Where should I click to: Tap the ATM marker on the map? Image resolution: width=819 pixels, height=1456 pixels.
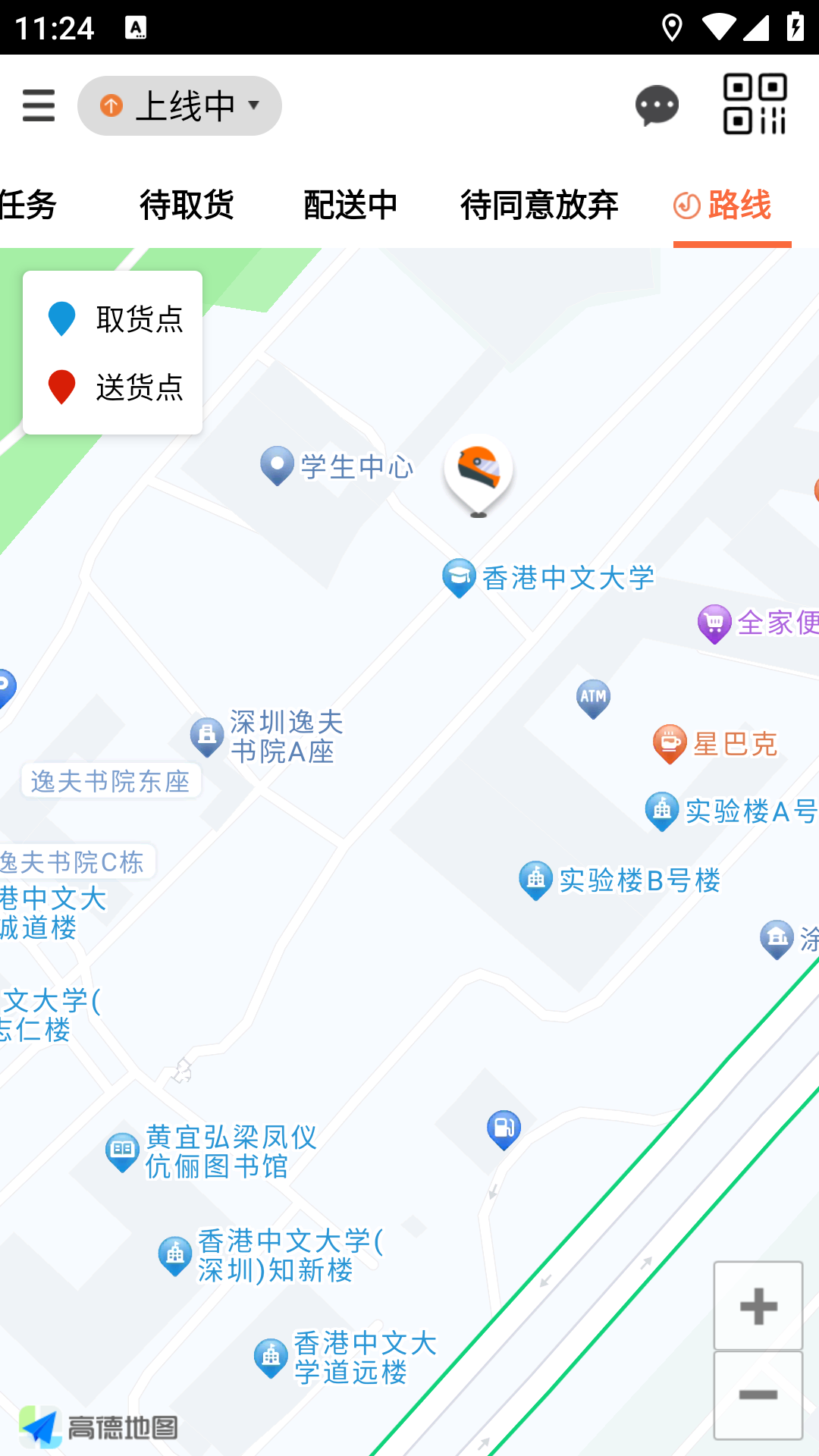pos(592,696)
